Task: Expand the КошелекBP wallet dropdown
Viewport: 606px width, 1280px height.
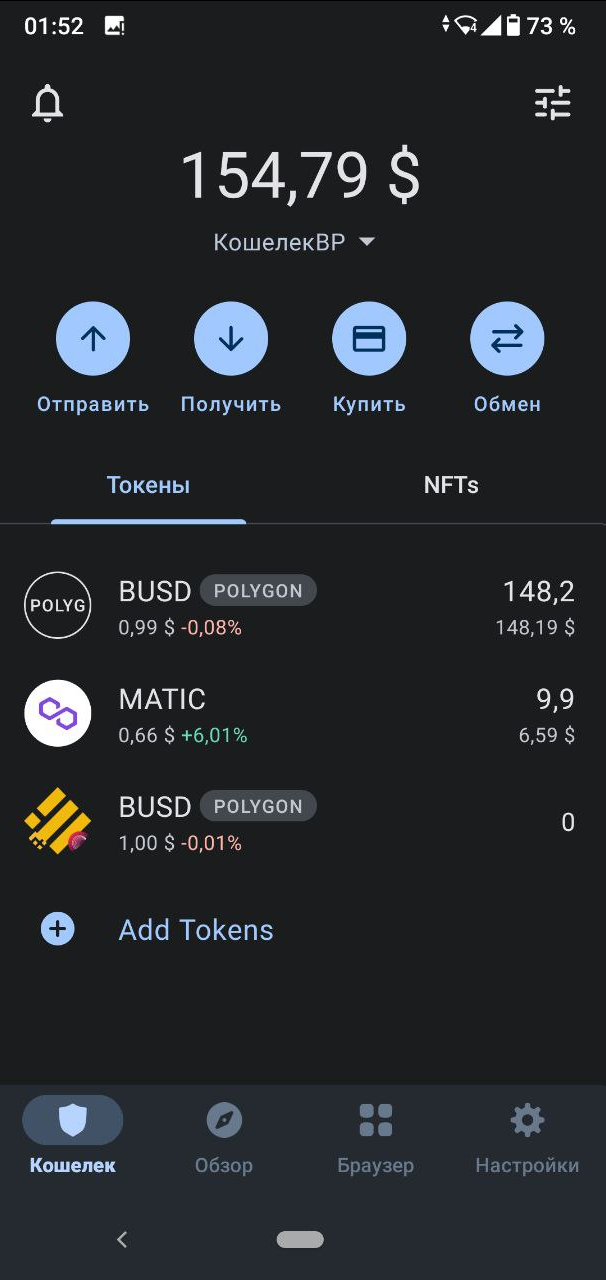Action: click(x=295, y=243)
